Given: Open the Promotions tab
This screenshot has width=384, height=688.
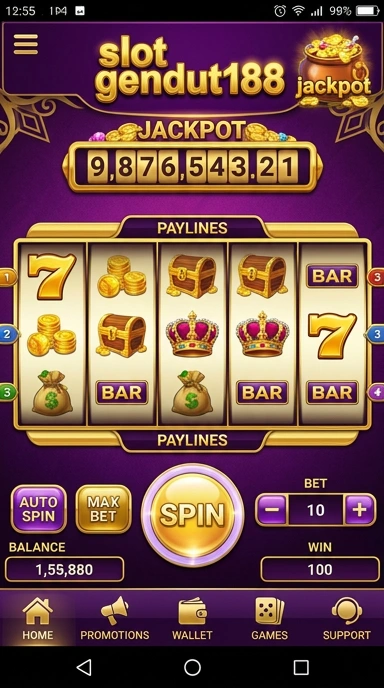Looking at the screenshot, I should click(x=115, y=619).
